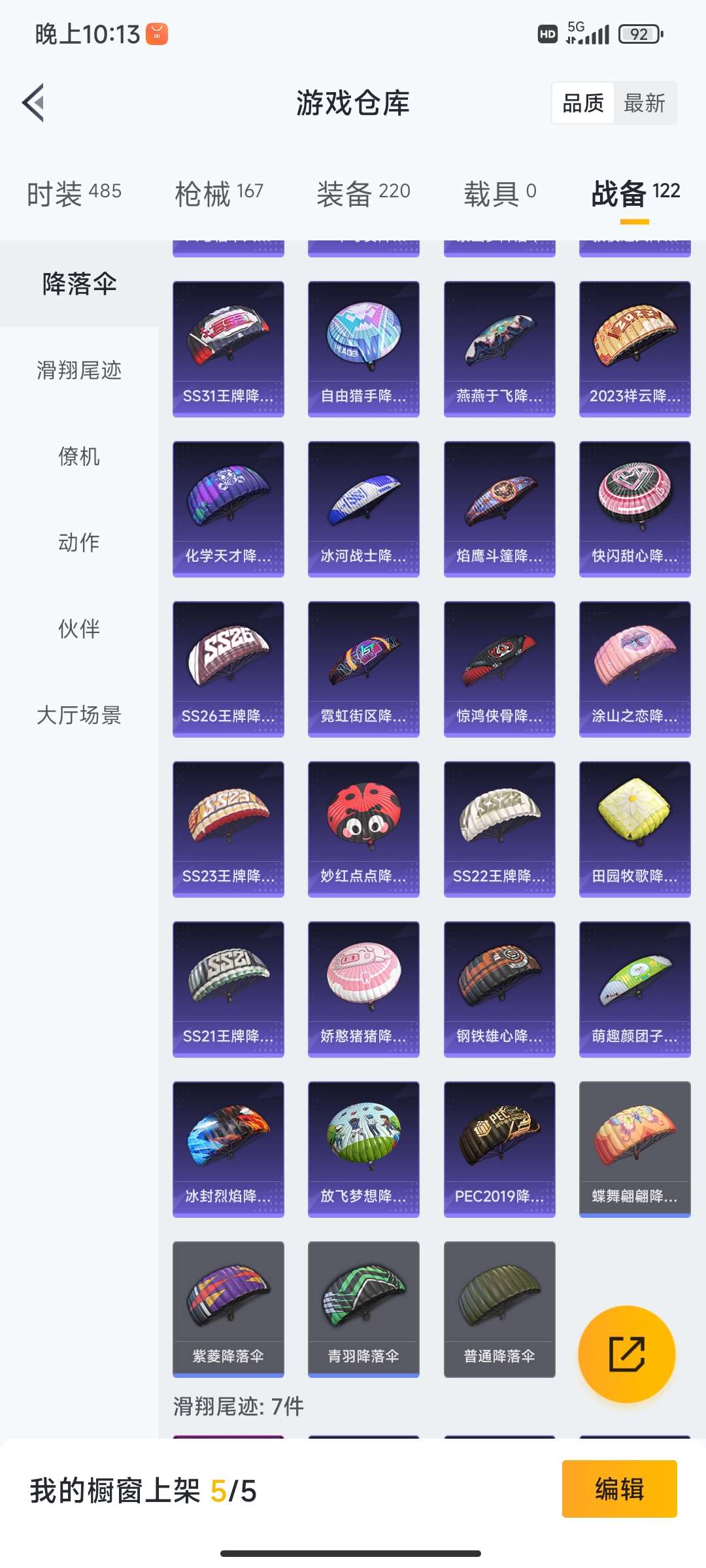Go back using the top-left arrow
Image resolution: width=706 pixels, height=1568 pixels.
coord(34,103)
